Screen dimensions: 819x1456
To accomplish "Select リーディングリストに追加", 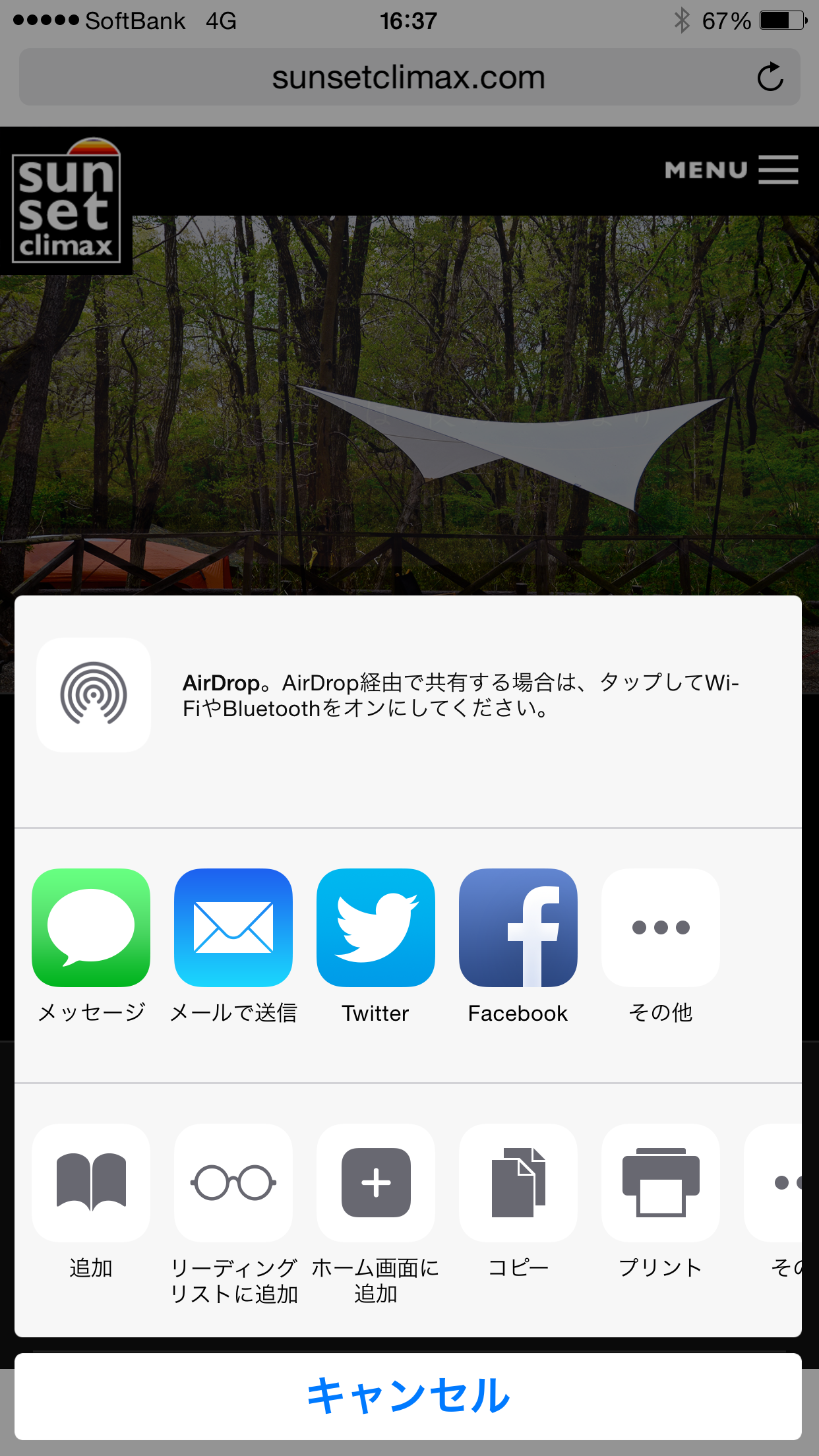I will coord(233,1182).
